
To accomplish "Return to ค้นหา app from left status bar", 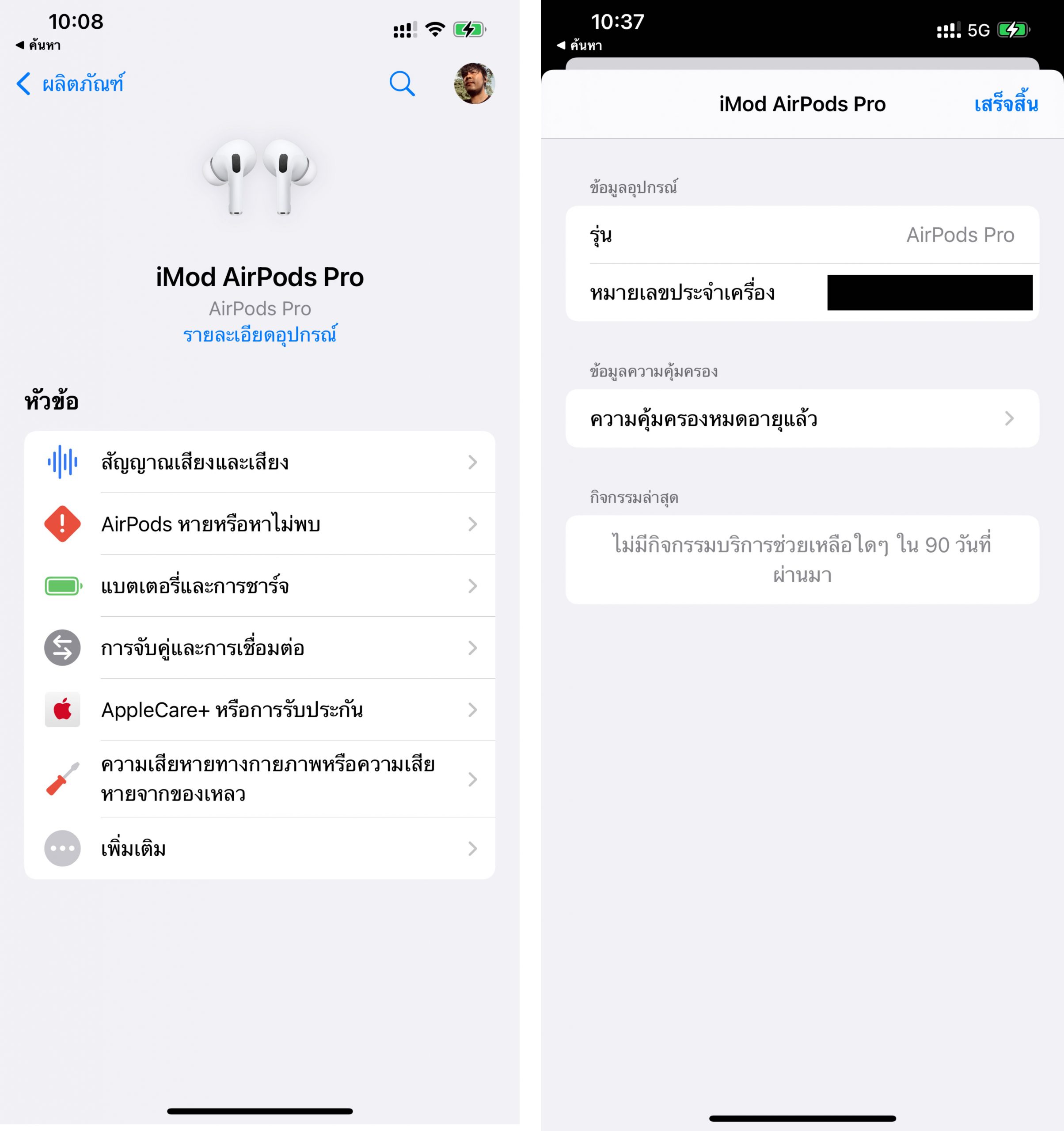I will click(x=38, y=46).
